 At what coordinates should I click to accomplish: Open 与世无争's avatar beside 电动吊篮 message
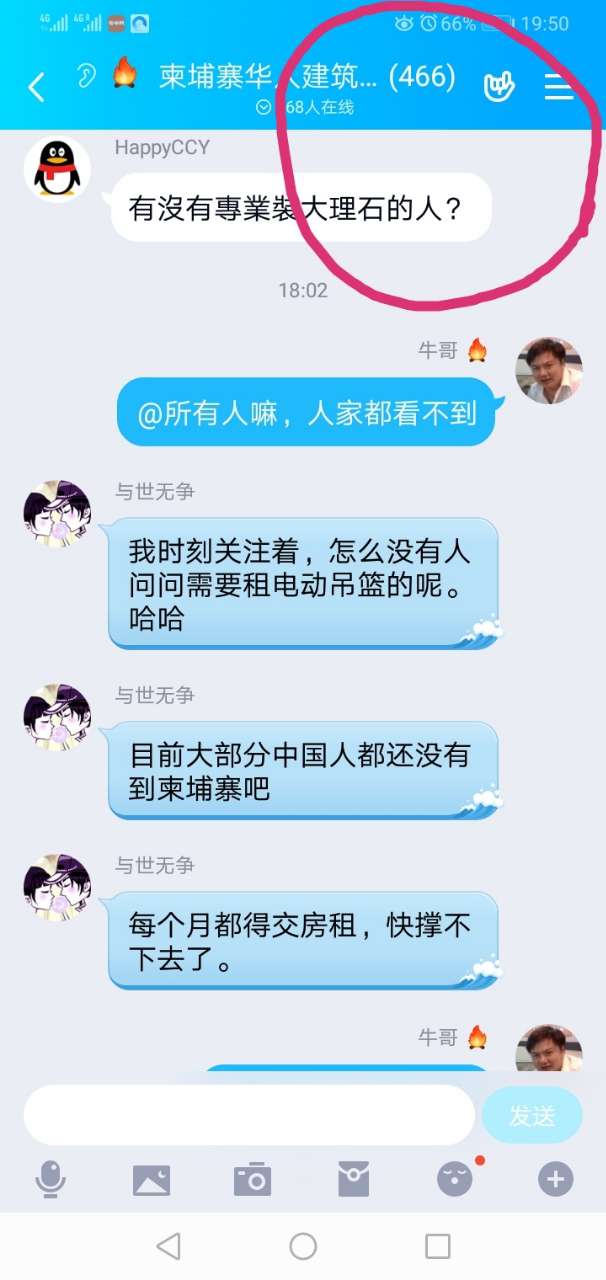(57, 514)
